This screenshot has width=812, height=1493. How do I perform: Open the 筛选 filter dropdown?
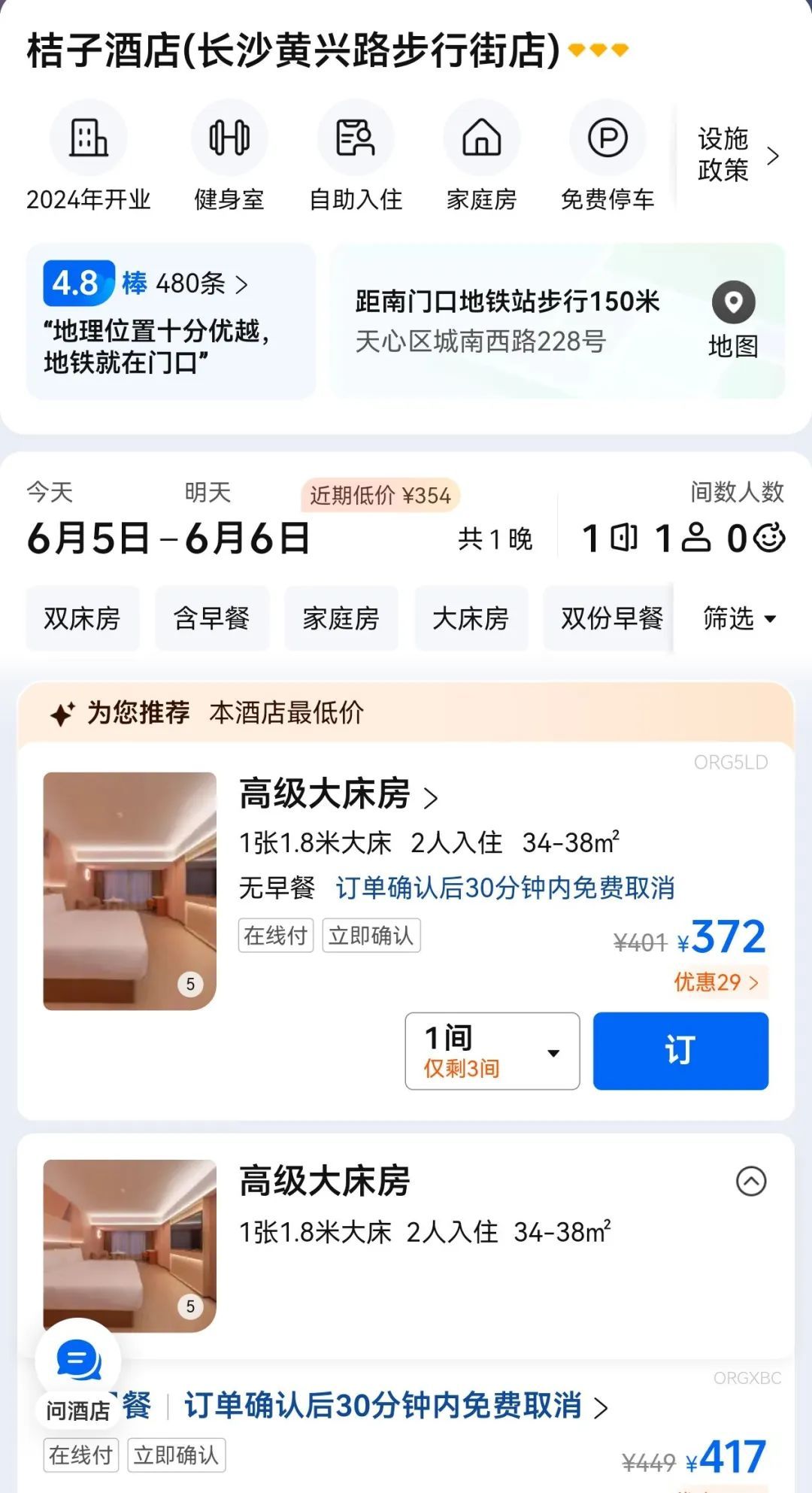[x=738, y=618]
